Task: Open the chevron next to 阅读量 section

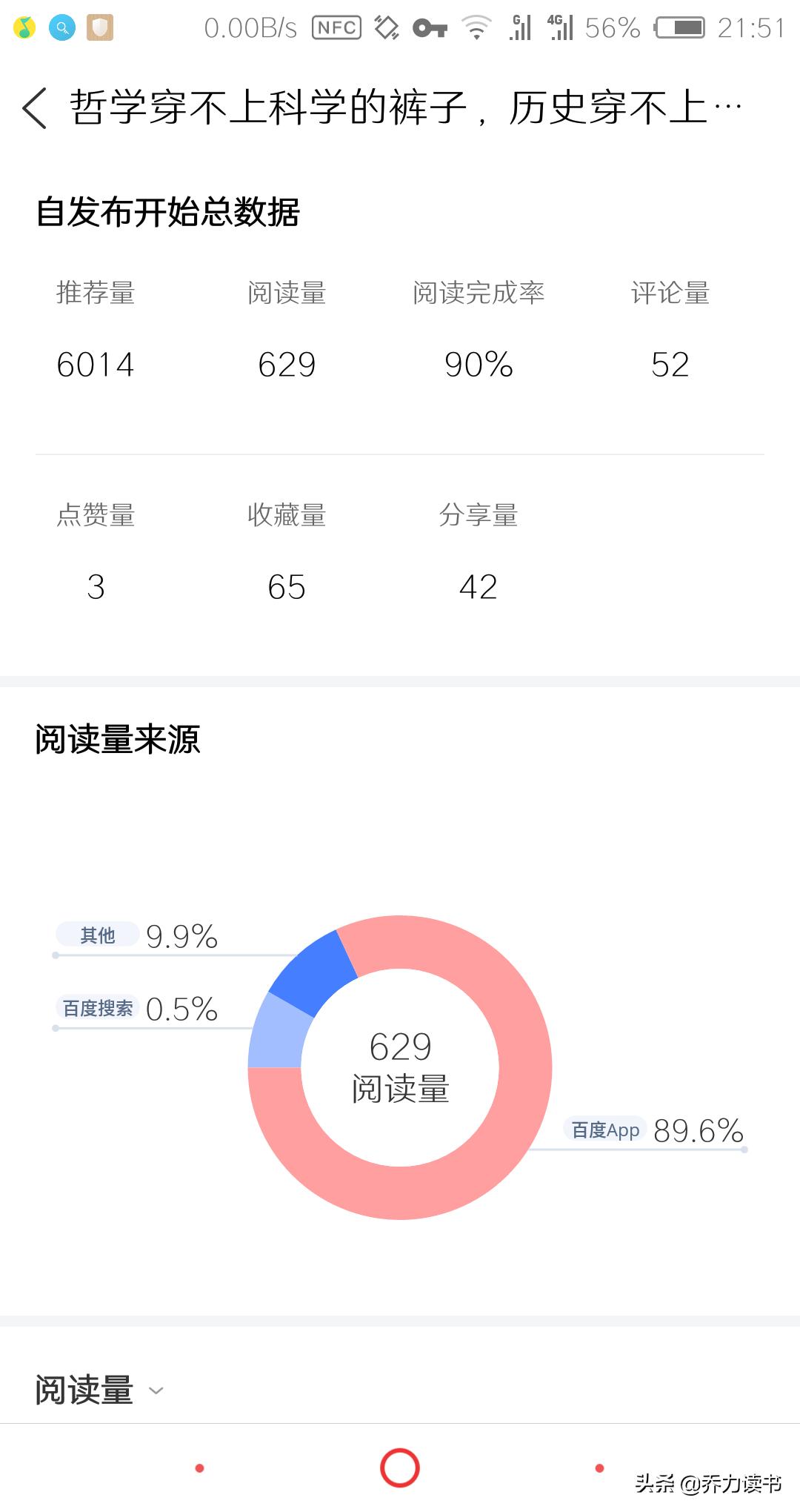Action: (156, 1392)
